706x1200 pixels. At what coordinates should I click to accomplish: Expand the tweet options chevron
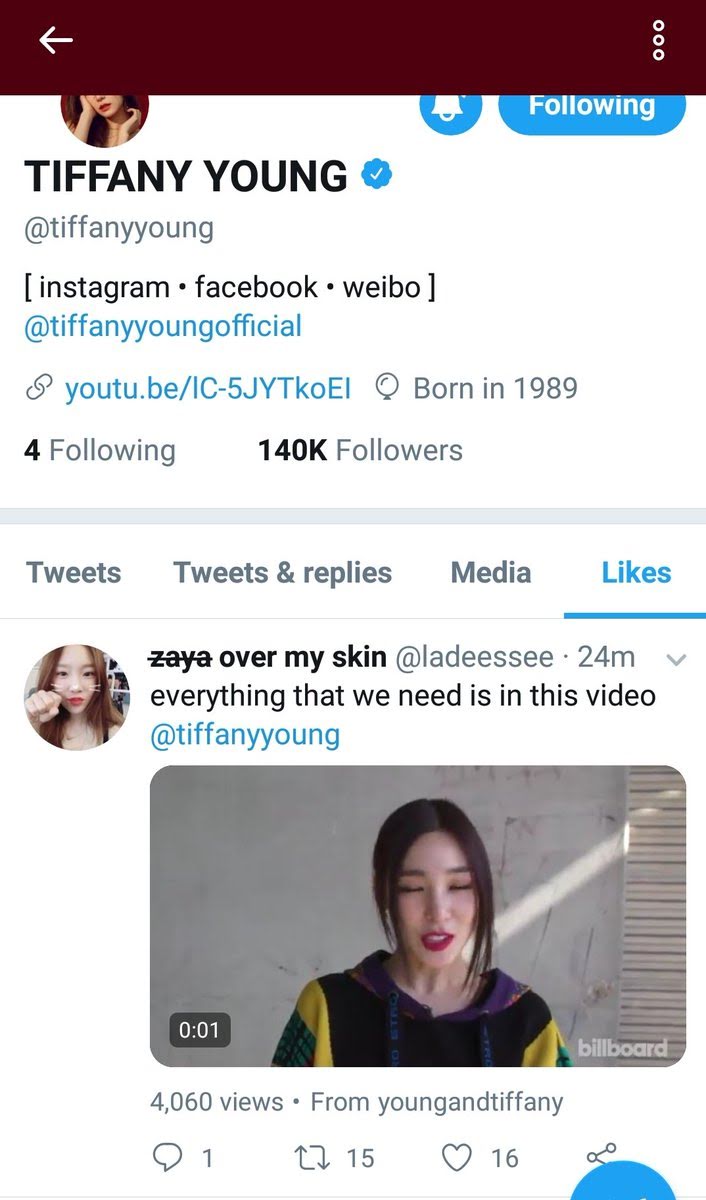coord(676,659)
